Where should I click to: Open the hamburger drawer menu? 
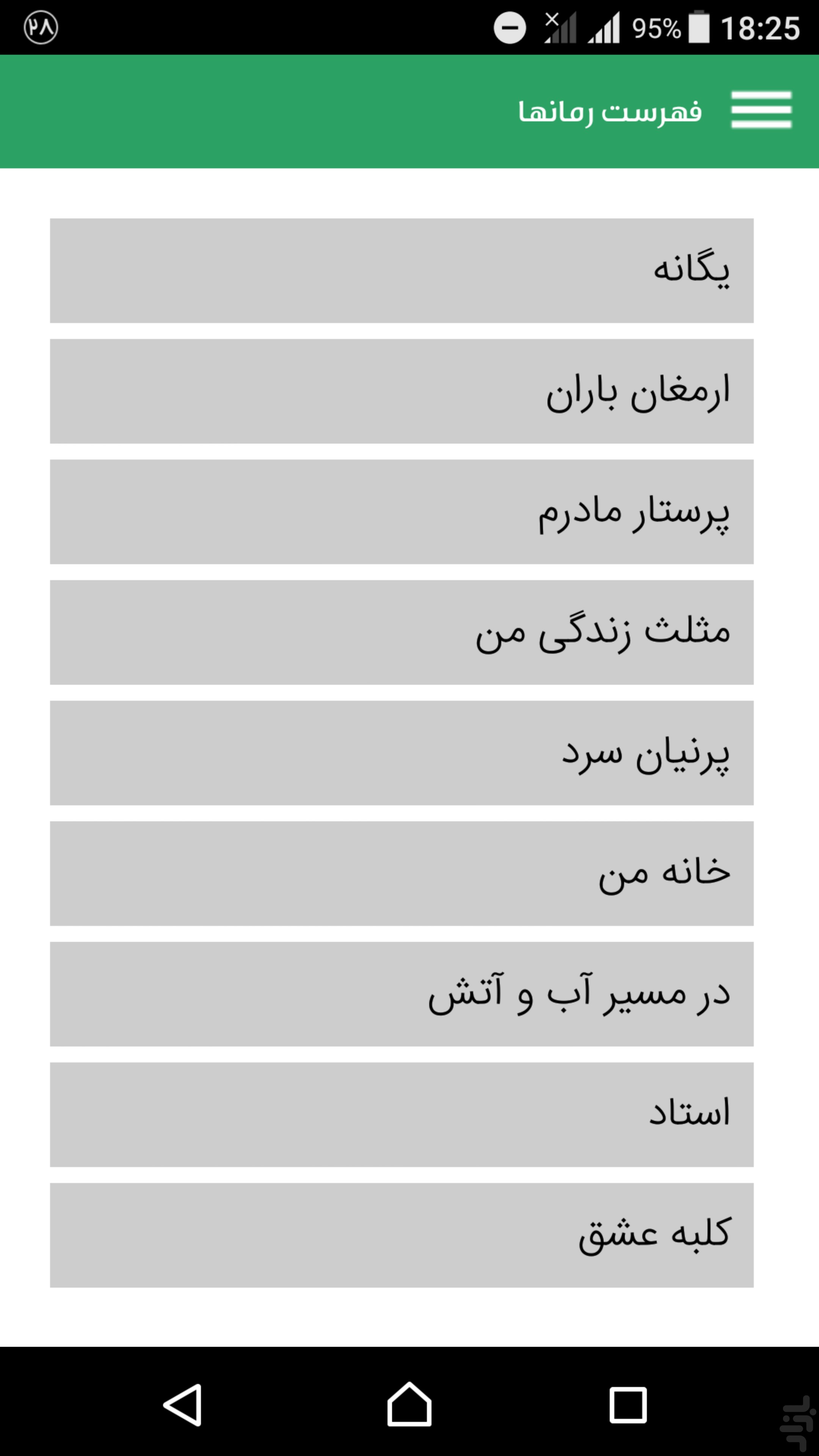[x=761, y=110]
